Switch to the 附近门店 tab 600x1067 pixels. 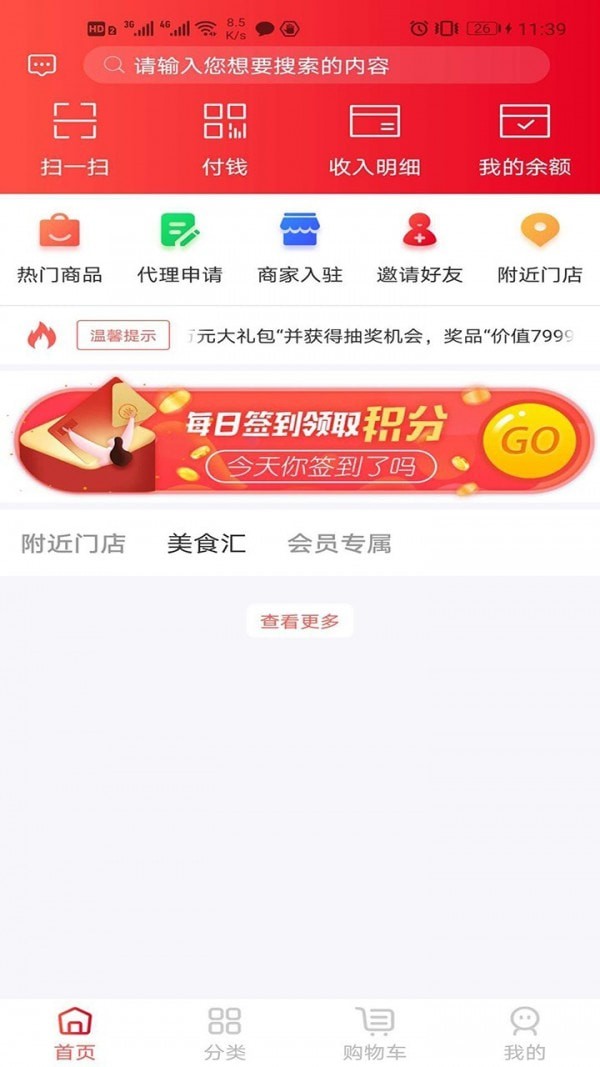[x=73, y=544]
